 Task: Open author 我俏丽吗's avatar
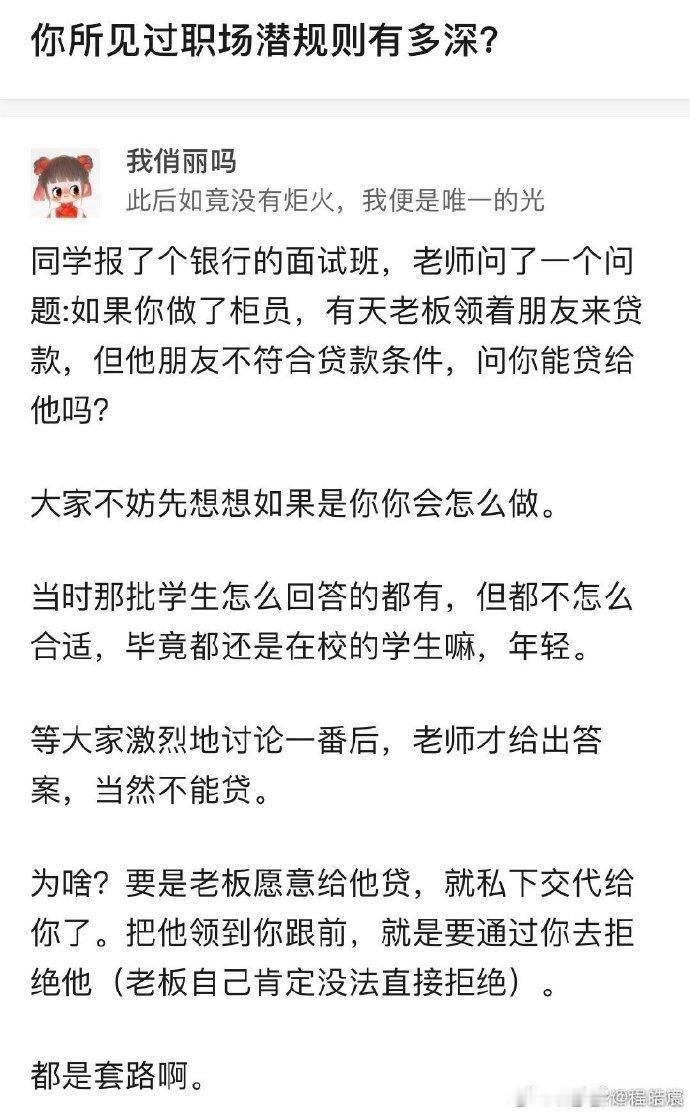(65, 183)
